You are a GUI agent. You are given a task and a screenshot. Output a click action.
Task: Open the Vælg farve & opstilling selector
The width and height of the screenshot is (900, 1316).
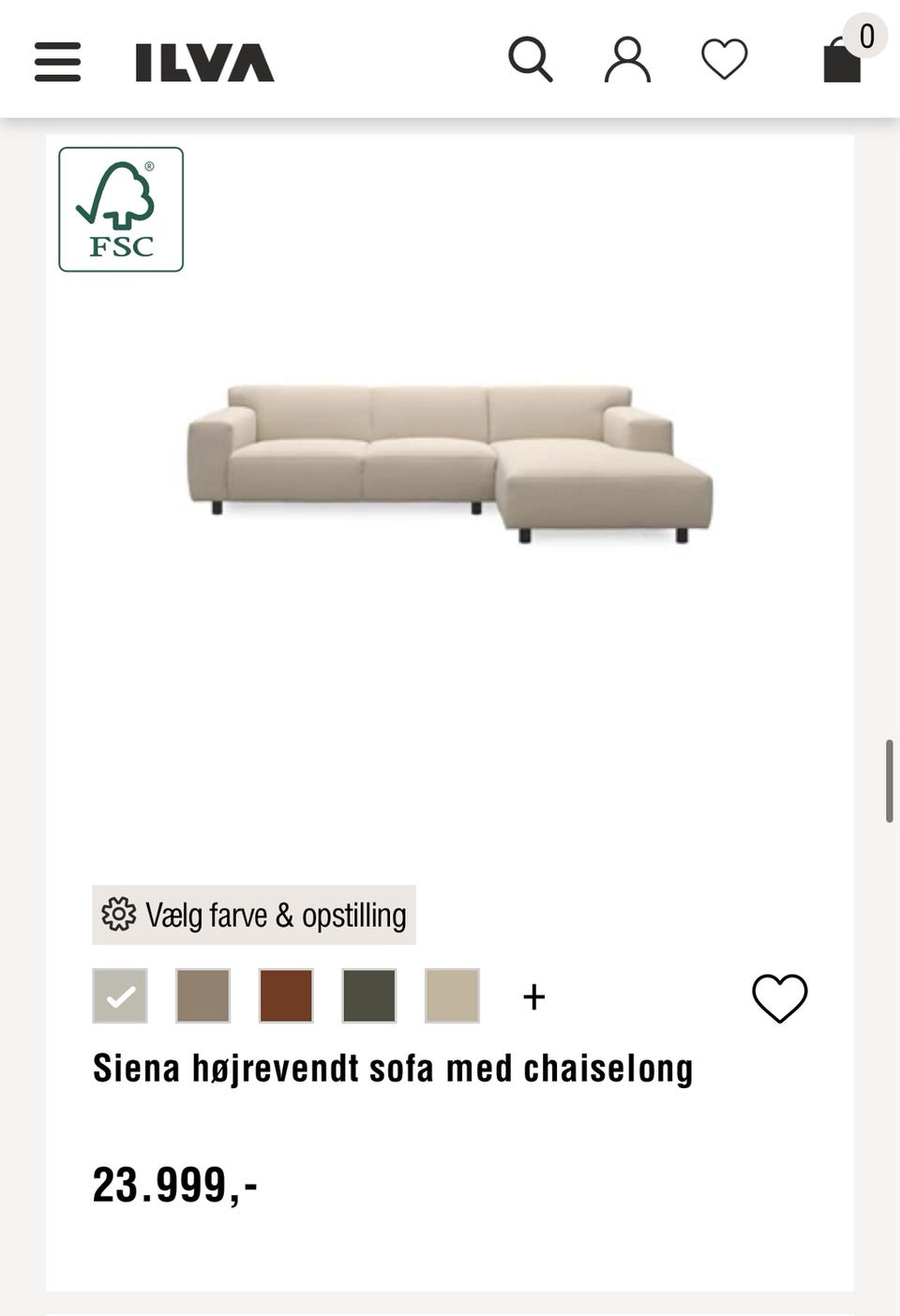(x=253, y=914)
